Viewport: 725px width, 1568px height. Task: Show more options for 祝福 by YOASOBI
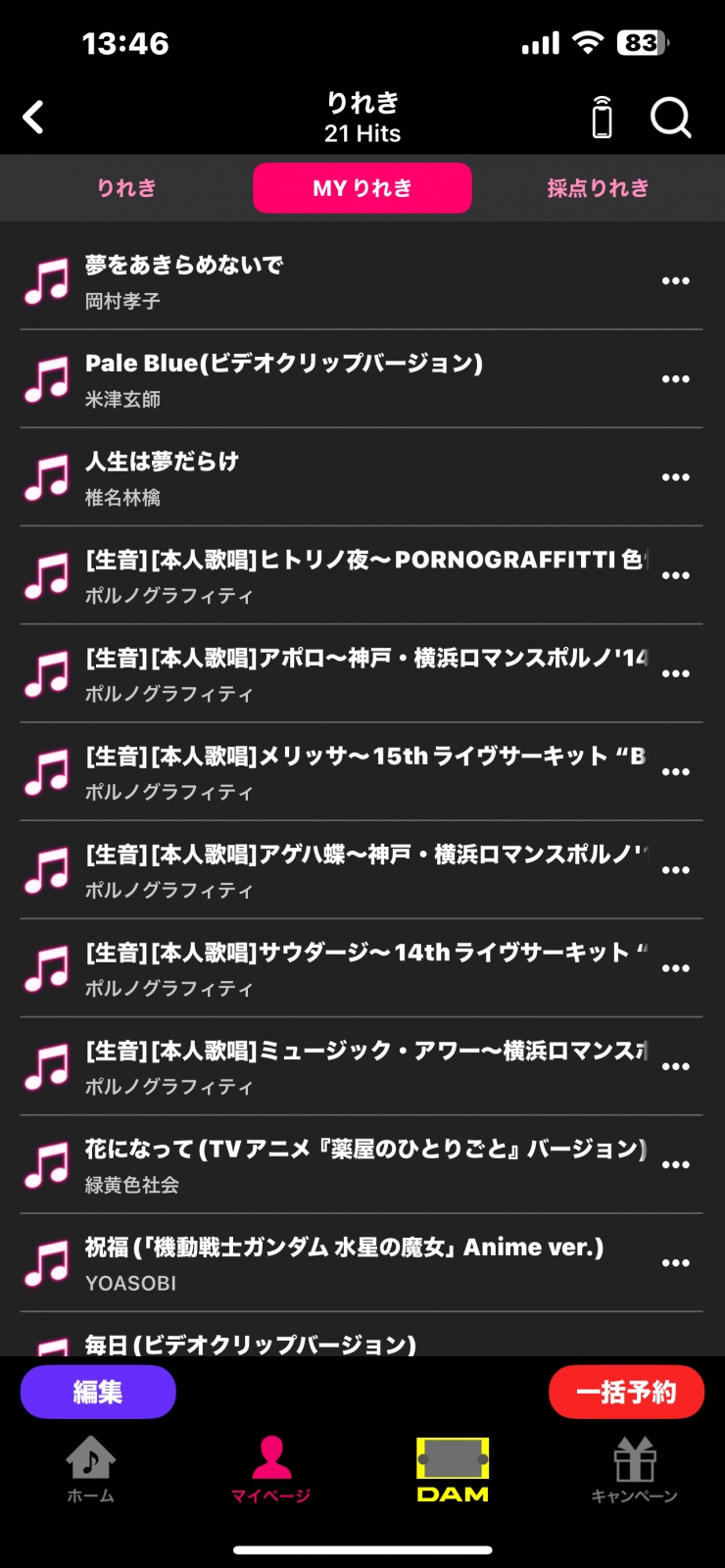[675, 1263]
